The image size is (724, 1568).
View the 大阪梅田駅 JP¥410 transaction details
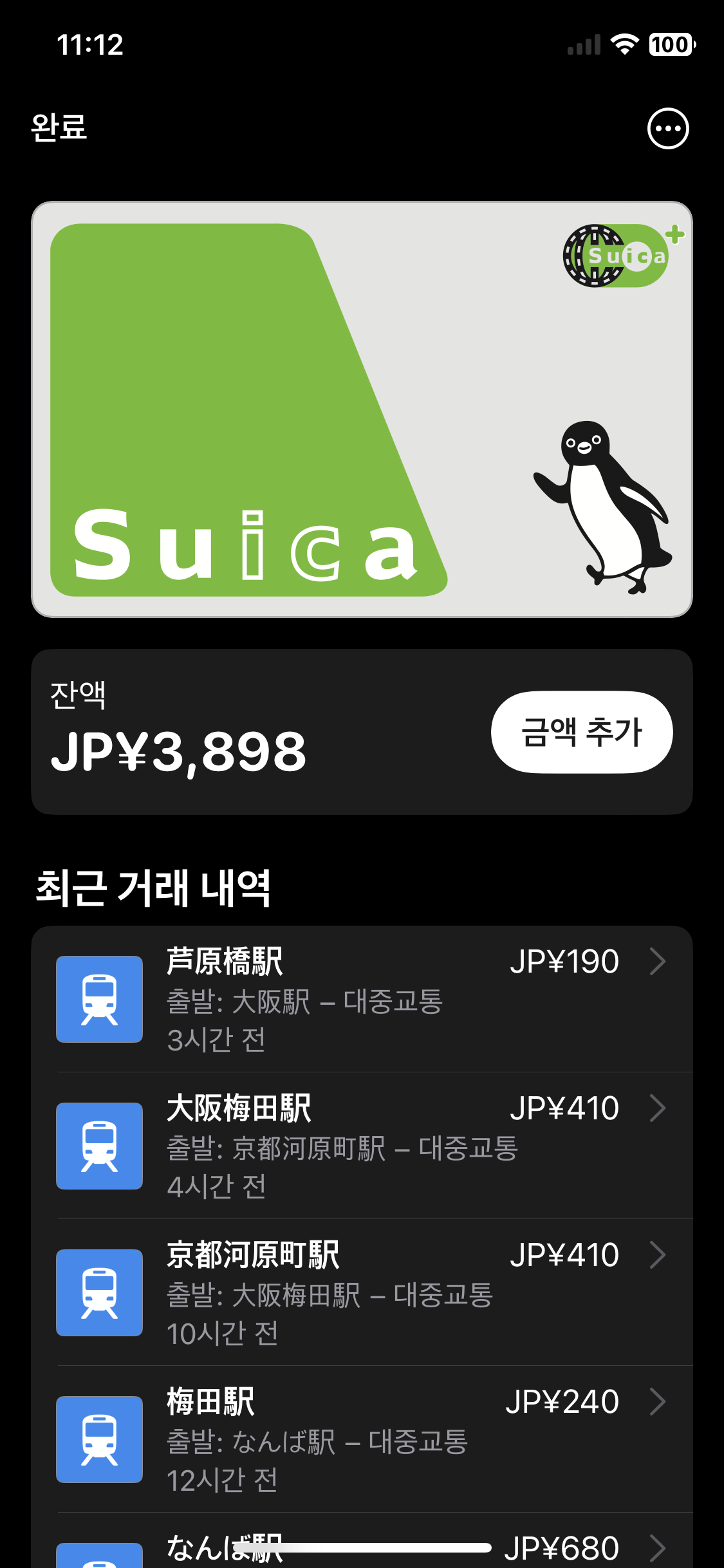362,1146
